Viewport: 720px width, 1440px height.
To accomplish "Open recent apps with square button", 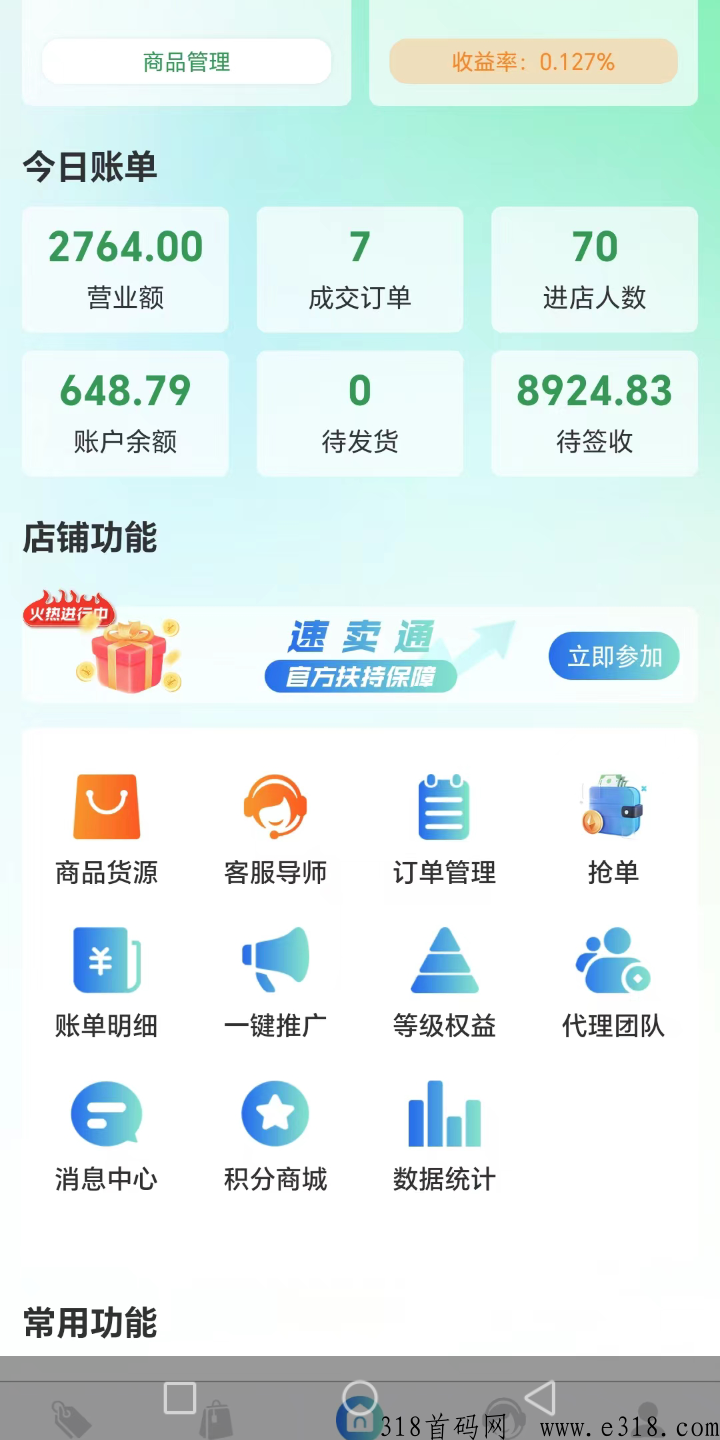I will pyautogui.click(x=180, y=1398).
